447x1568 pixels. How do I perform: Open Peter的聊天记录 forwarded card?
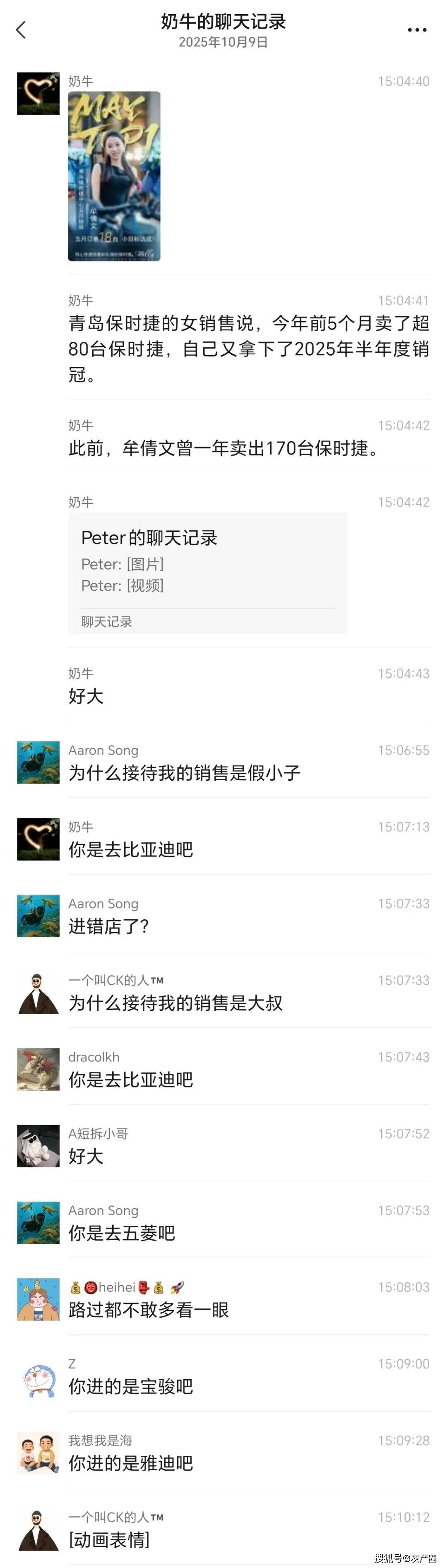click(x=207, y=572)
